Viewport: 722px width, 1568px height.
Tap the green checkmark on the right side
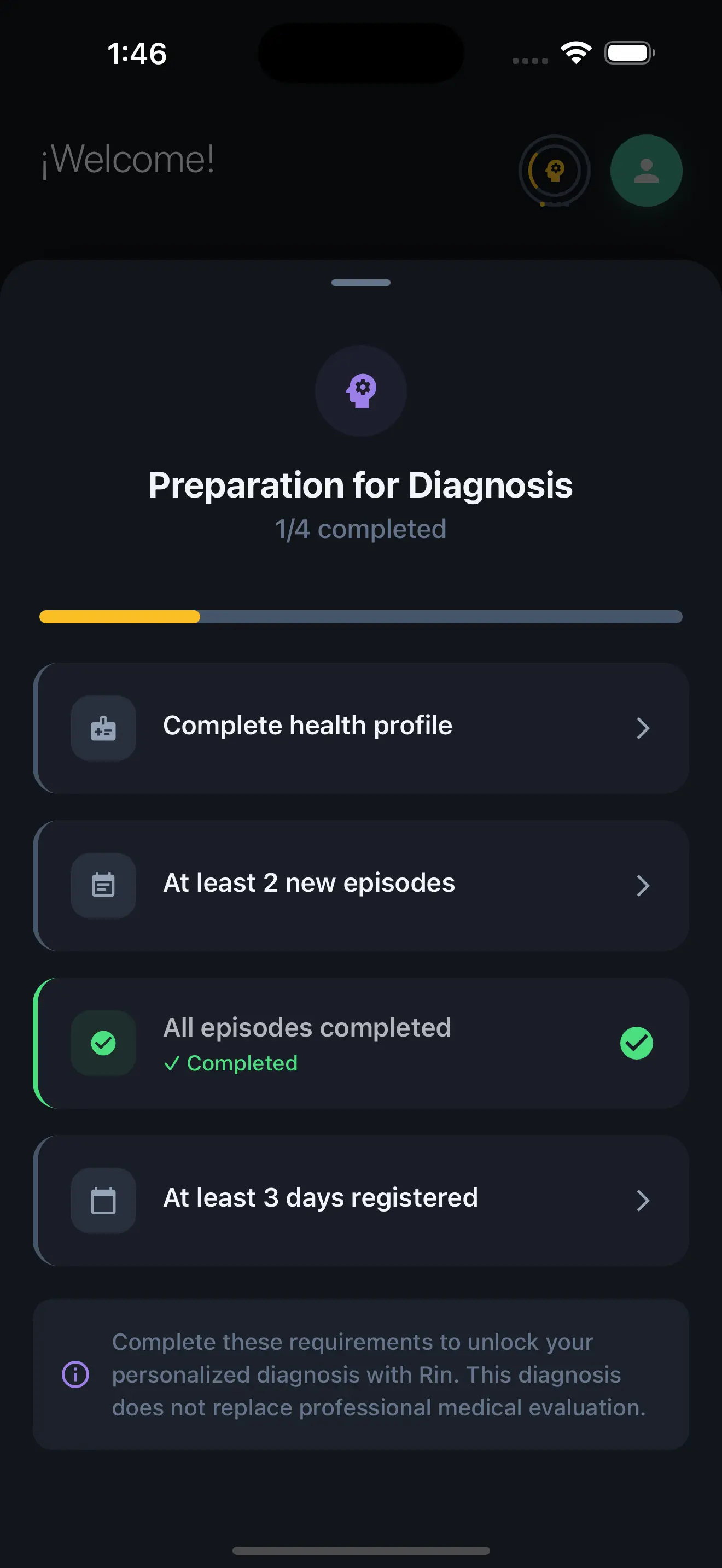point(636,1043)
